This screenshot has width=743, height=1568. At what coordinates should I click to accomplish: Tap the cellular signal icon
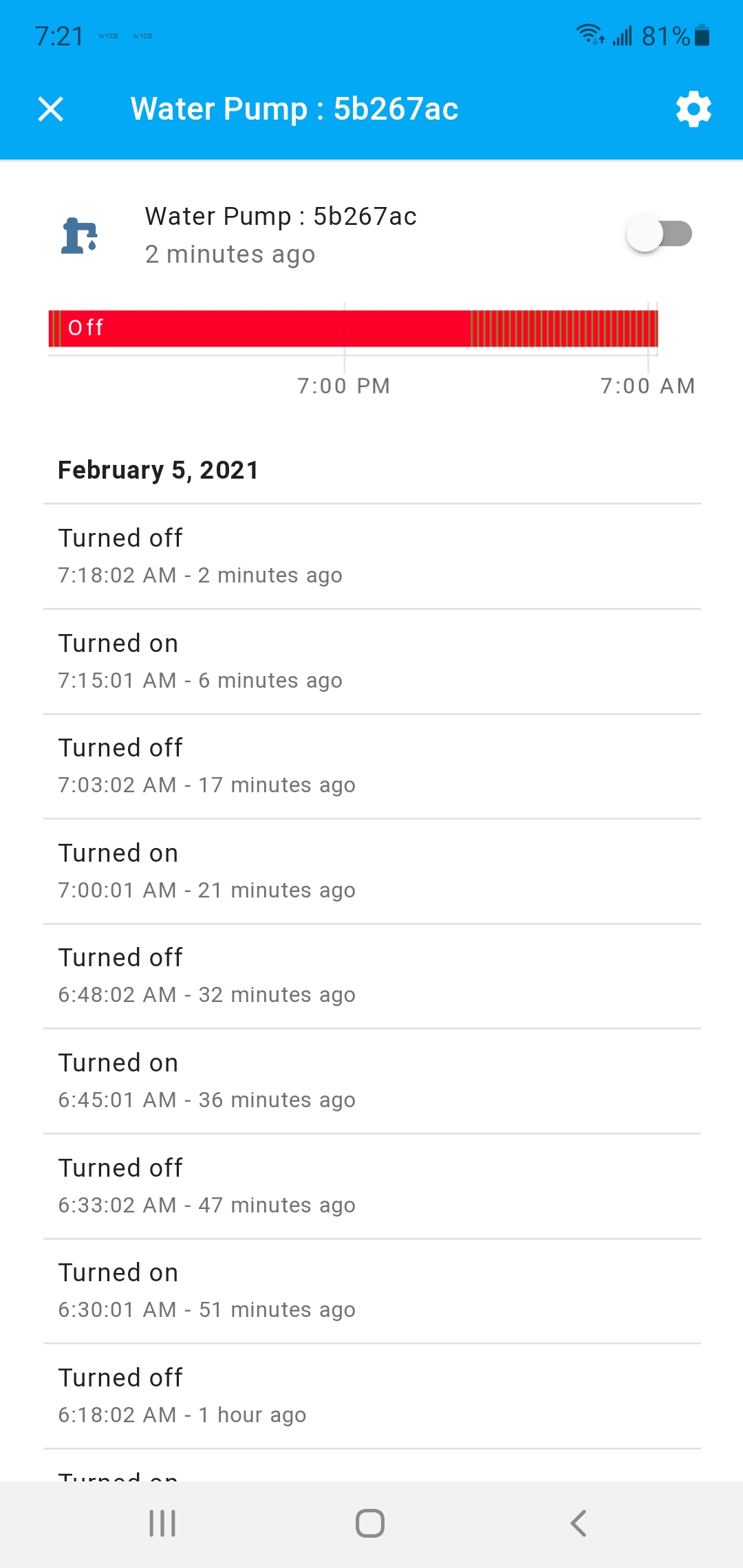click(622, 36)
